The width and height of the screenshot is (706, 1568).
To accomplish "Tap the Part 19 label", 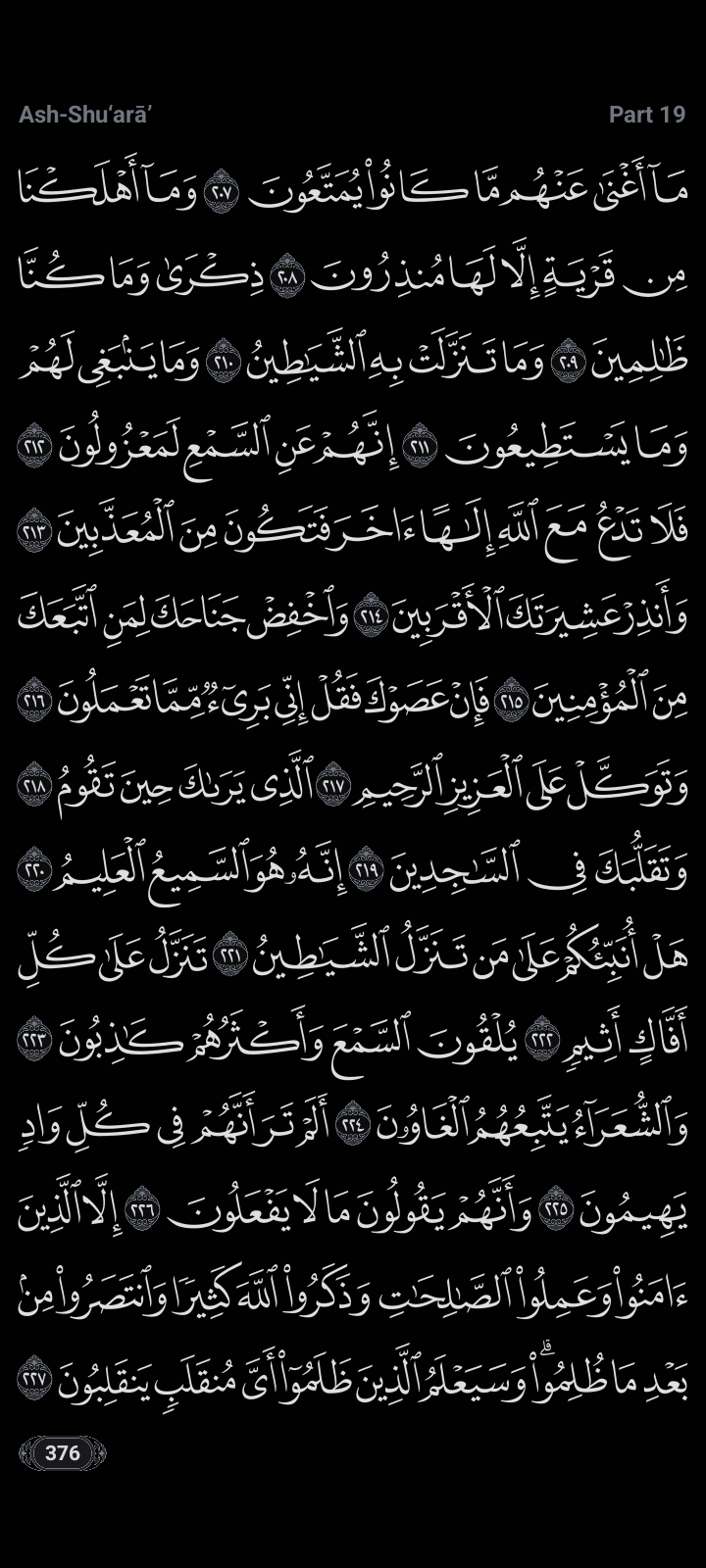I will click(x=646, y=115).
